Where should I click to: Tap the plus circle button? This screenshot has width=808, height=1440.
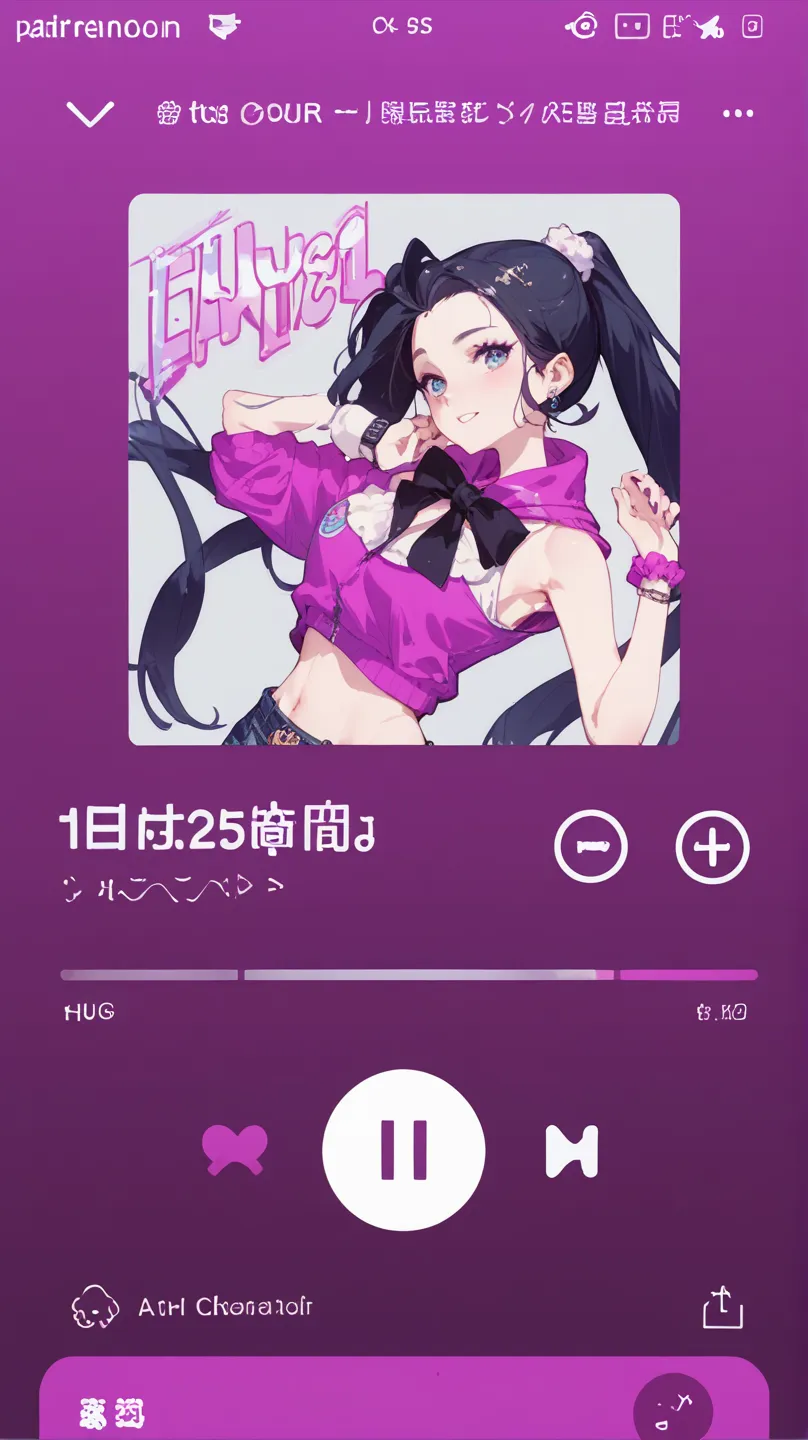point(712,847)
